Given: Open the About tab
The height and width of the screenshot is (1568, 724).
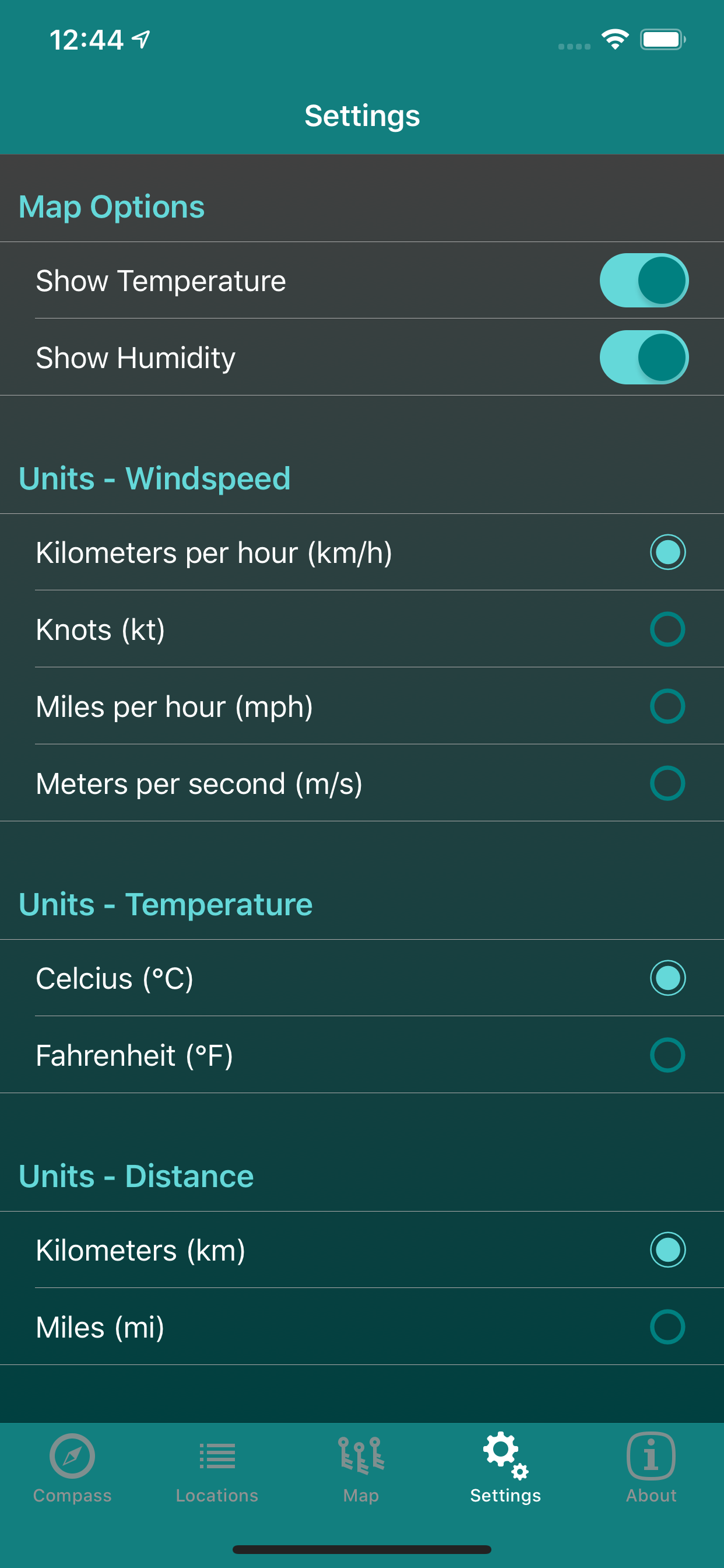Looking at the screenshot, I should tap(651, 1468).
